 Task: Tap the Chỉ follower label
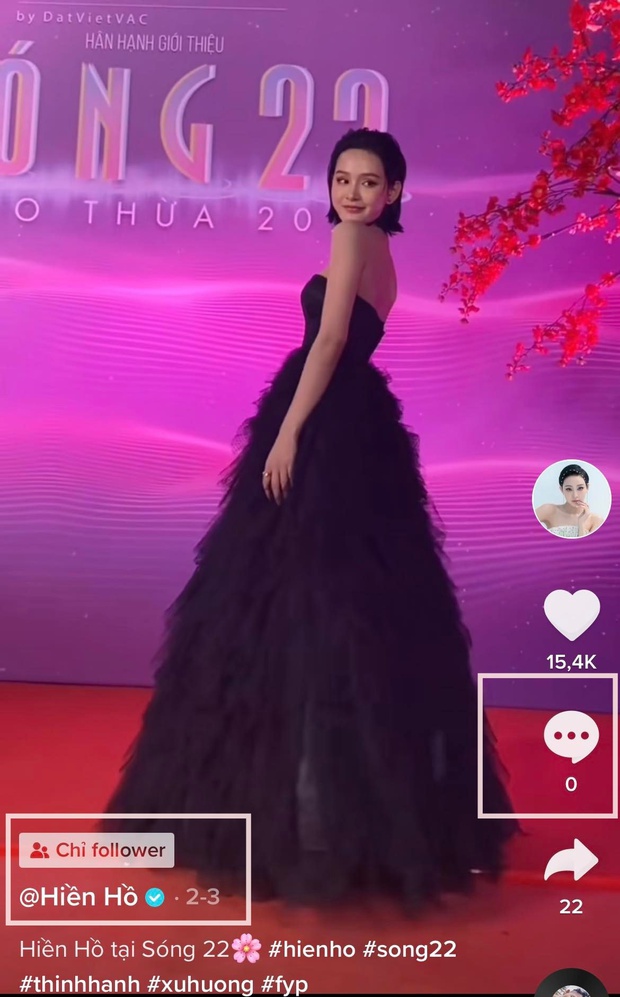pyautogui.click(x=97, y=850)
